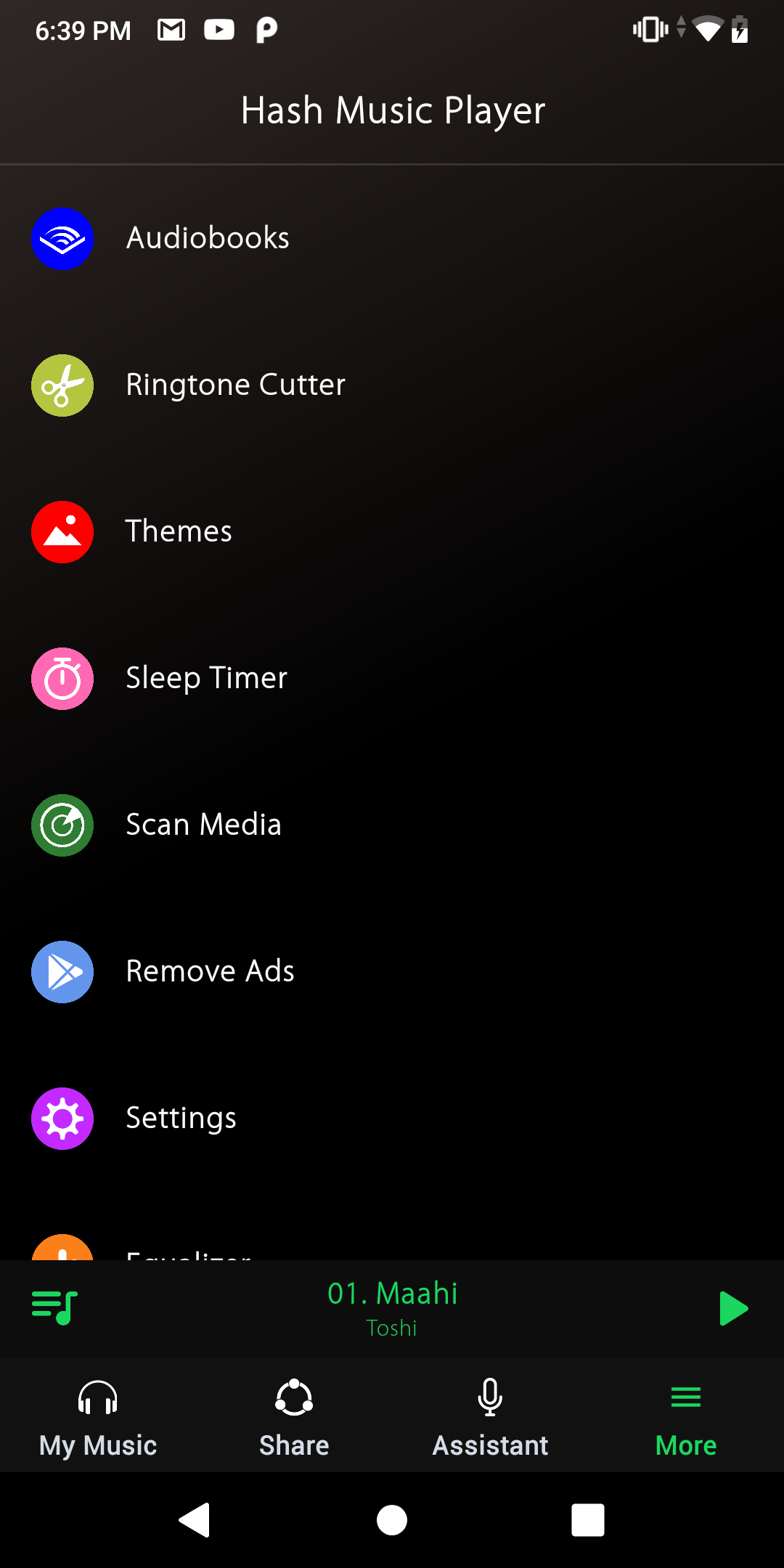Screen dimensions: 784x1568
Task: Start a Scan Media operation
Action: (203, 825)
